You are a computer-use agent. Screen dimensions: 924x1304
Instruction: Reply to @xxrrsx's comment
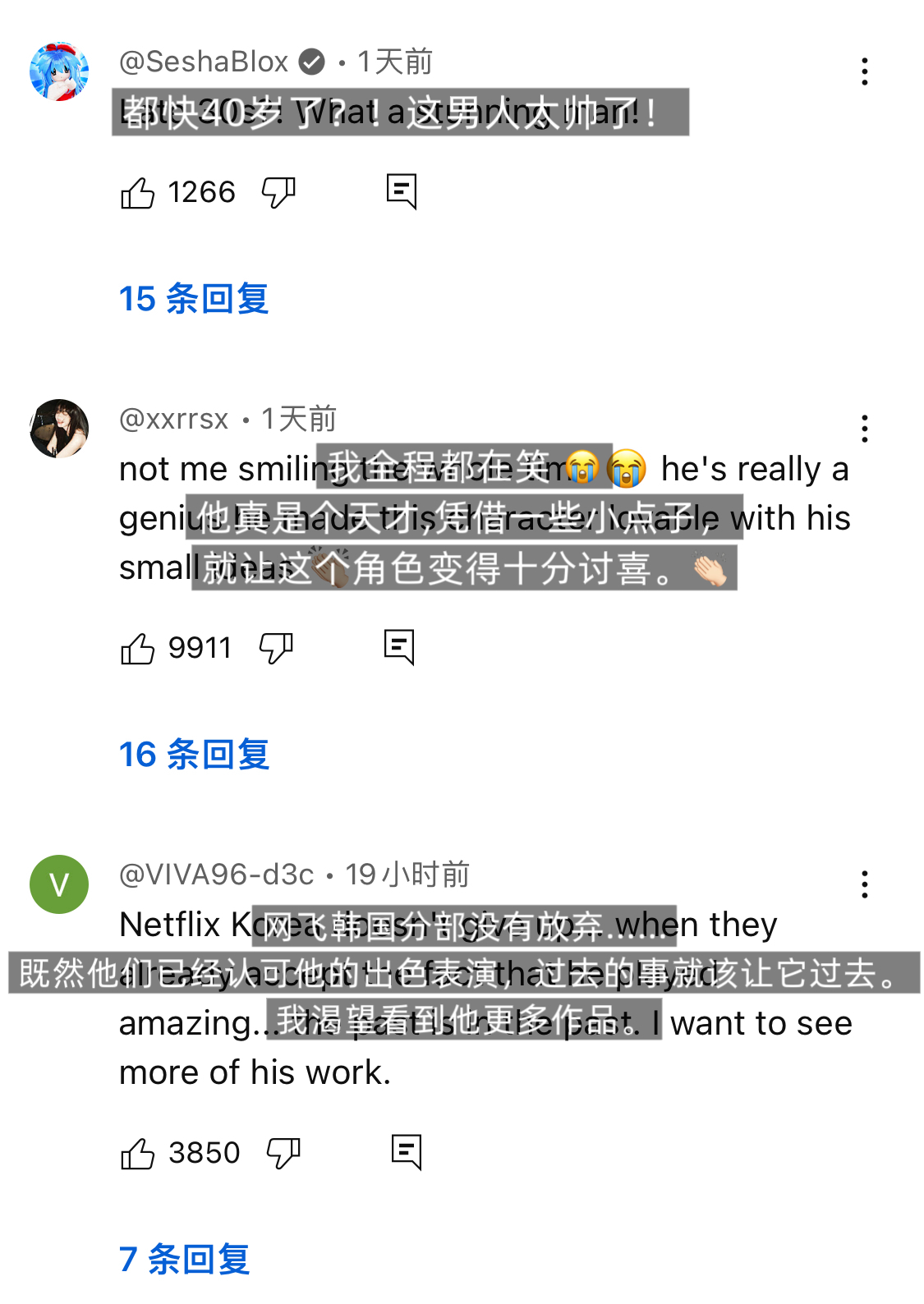pyautogui.click(x=399, y=647)
